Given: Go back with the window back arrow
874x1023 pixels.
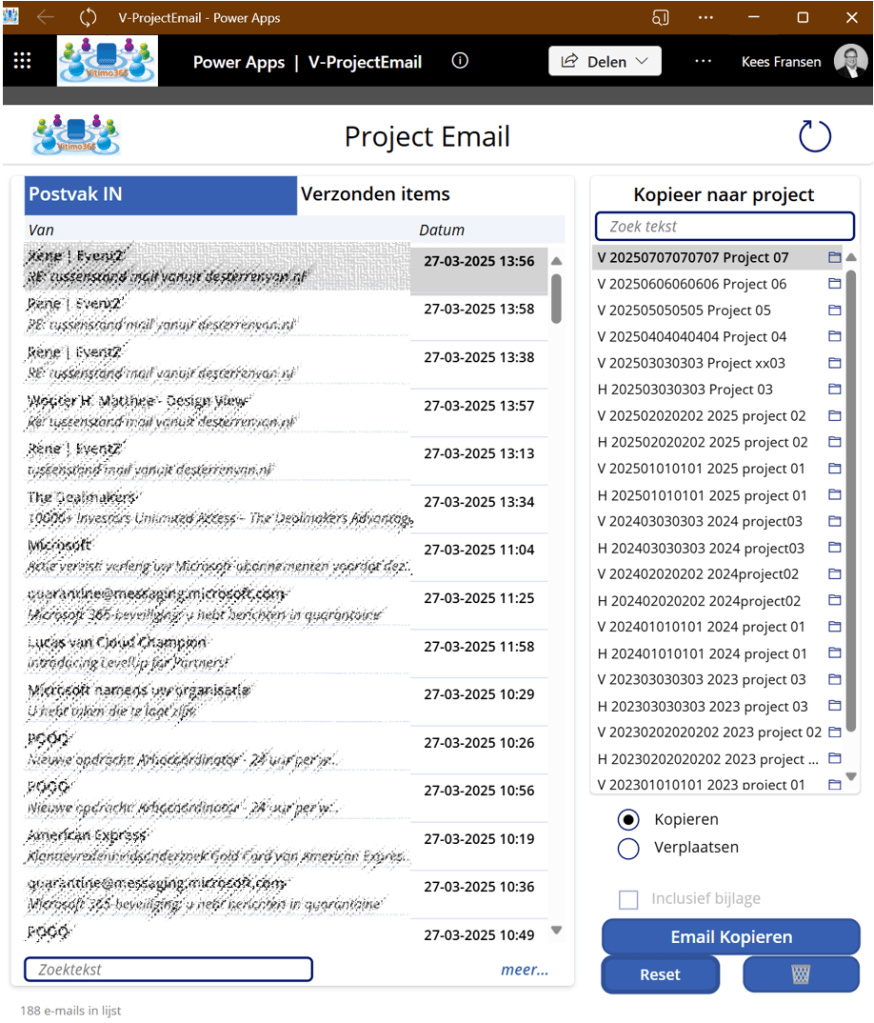Looking at the screenshot, I should click(x=45, y=17).
